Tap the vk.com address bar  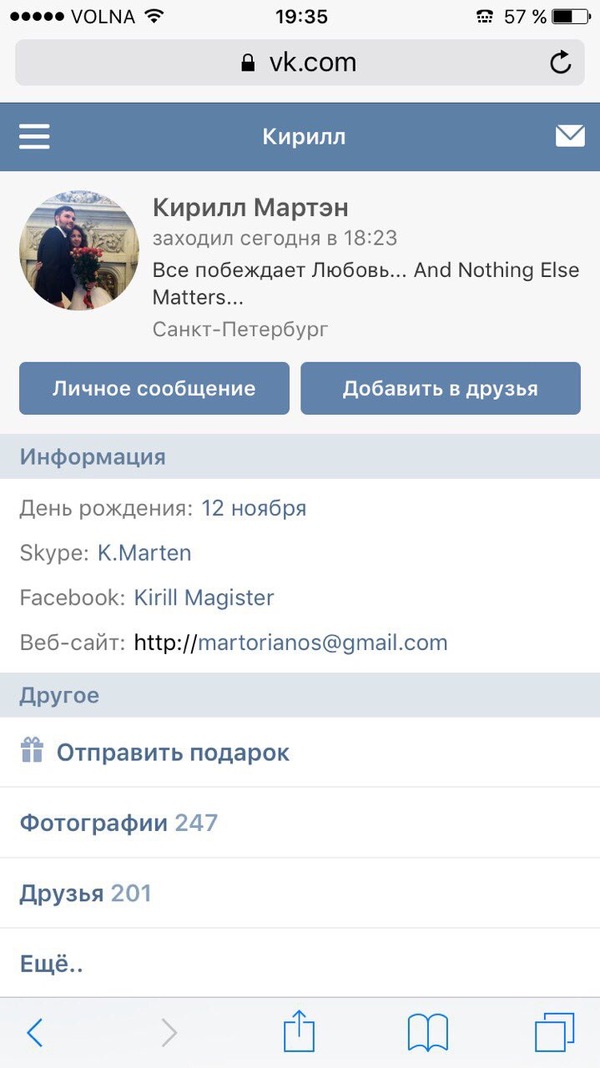[298, 63]
